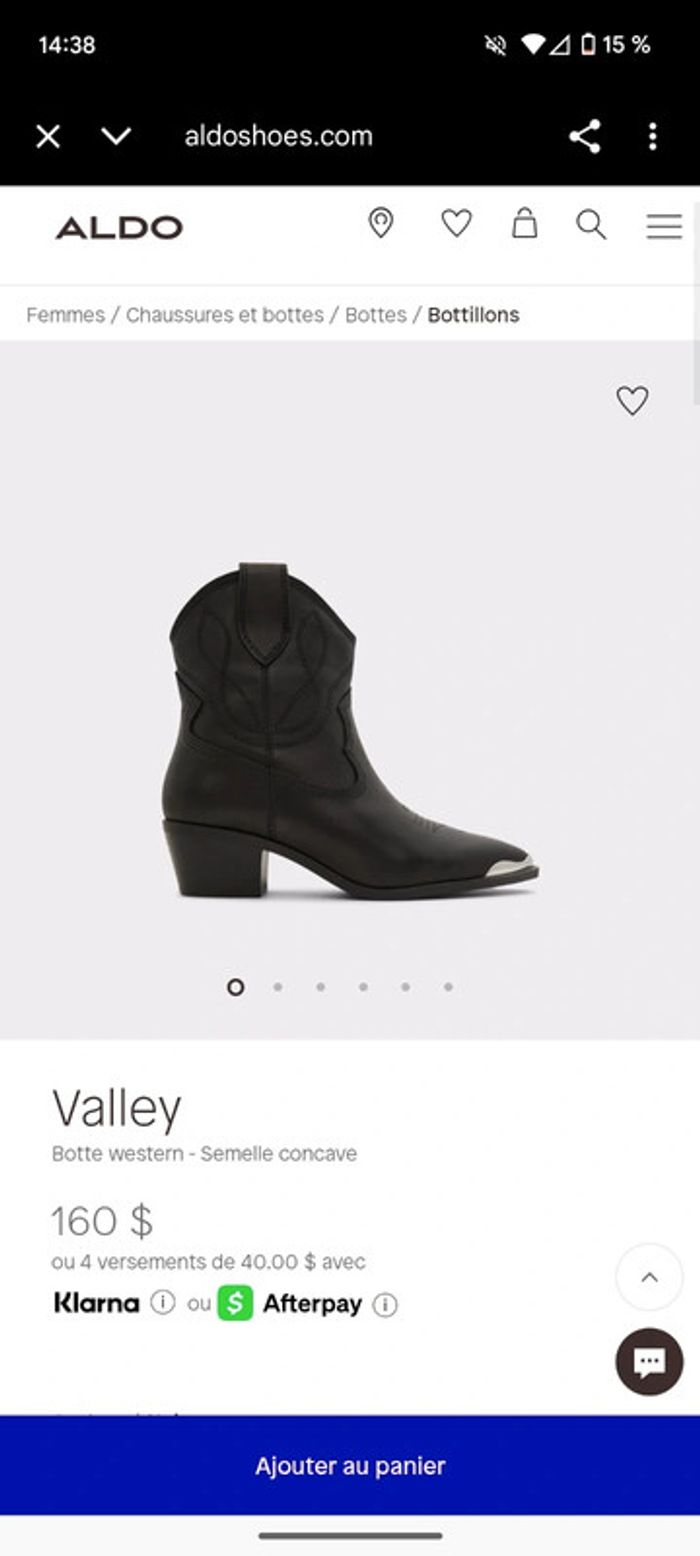
Task: Expand the browser tab dropdown chevron
Action: tap(116, 136)
